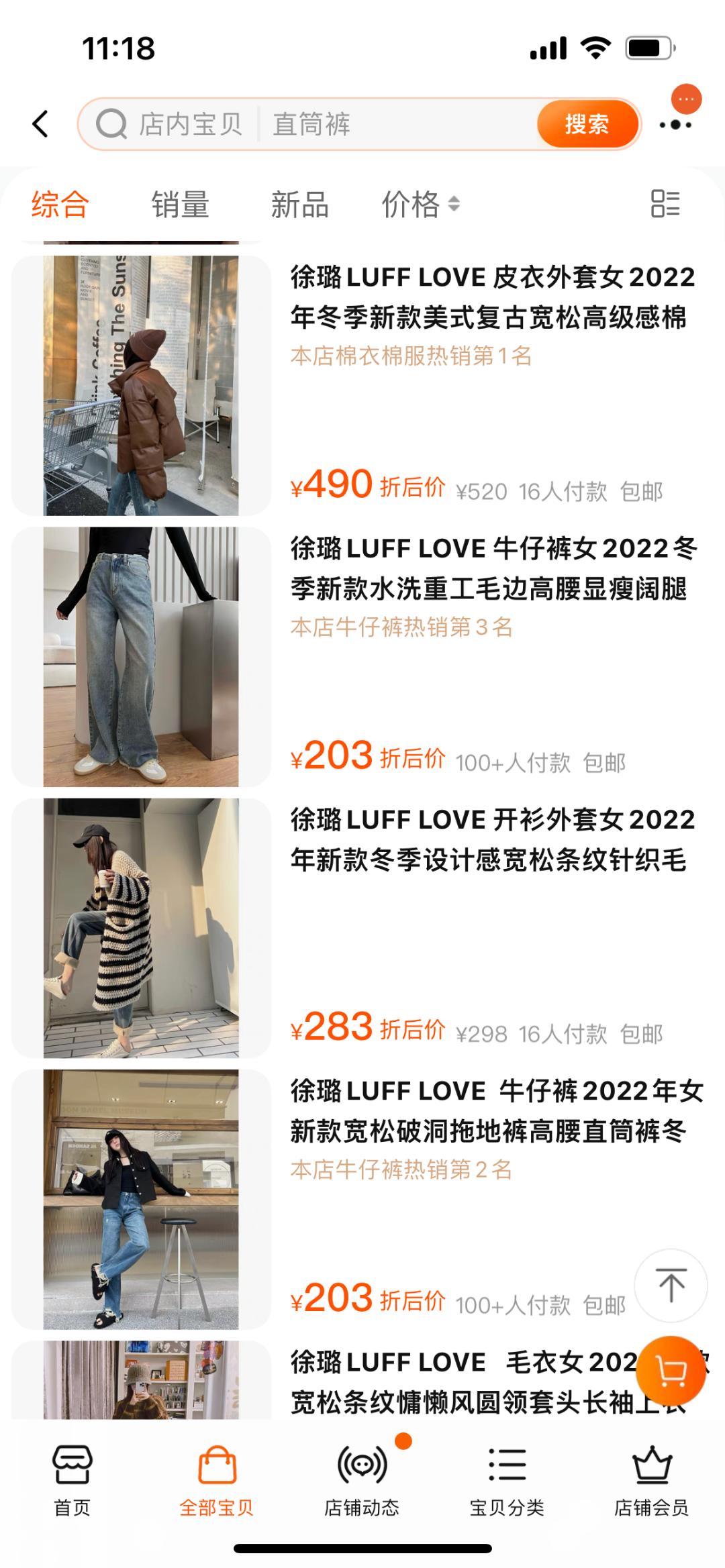725x1568 pixels.
Task: Open the 开衫外套女 striped cardigan item
Action: 492,839
